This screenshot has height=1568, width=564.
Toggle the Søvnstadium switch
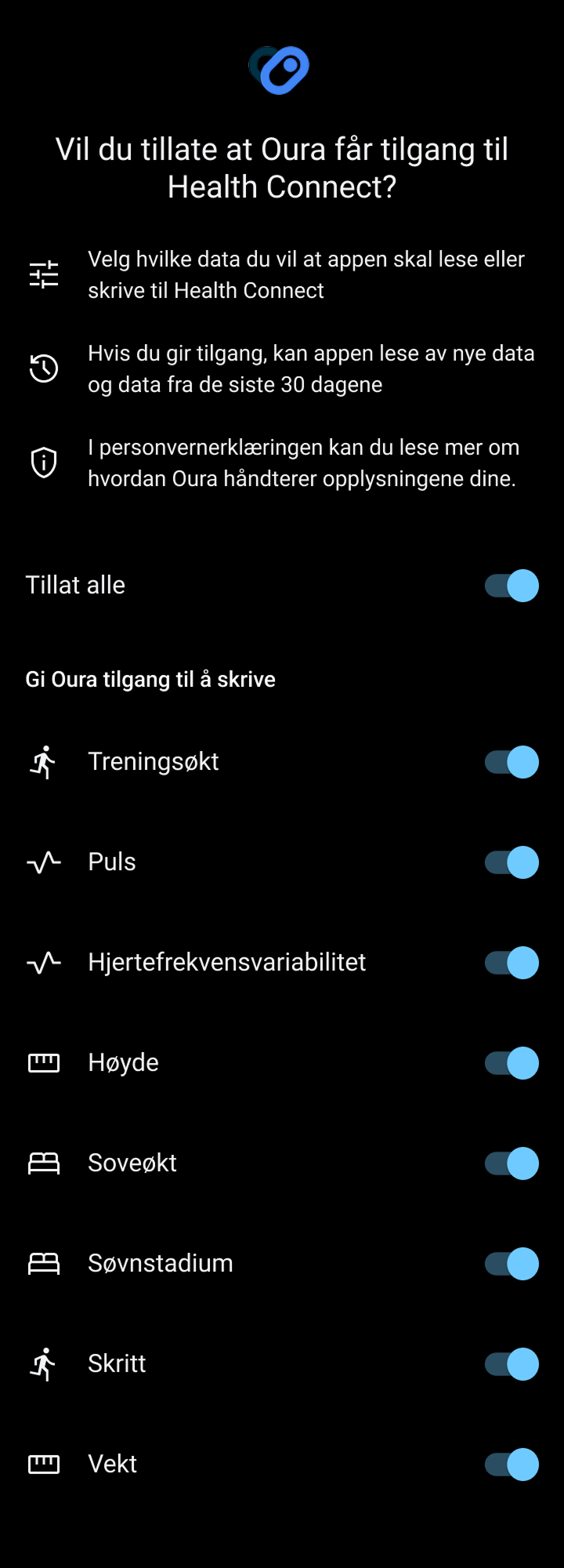[x=512, y=1264]
